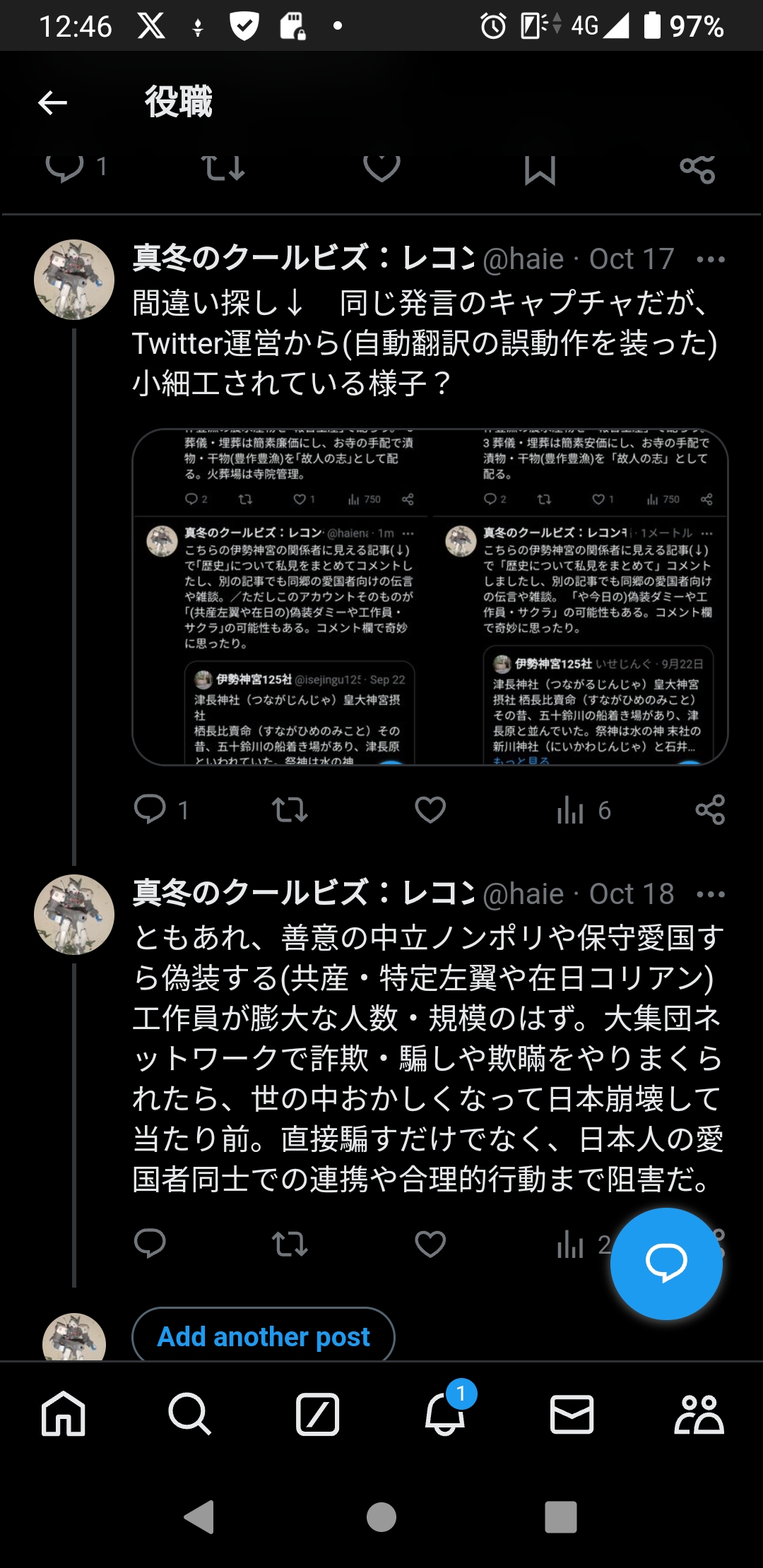This screenshot has height=1568, width=763.
Task: Open overflow menu on the Oct 18 post
Action: (710, 894)
